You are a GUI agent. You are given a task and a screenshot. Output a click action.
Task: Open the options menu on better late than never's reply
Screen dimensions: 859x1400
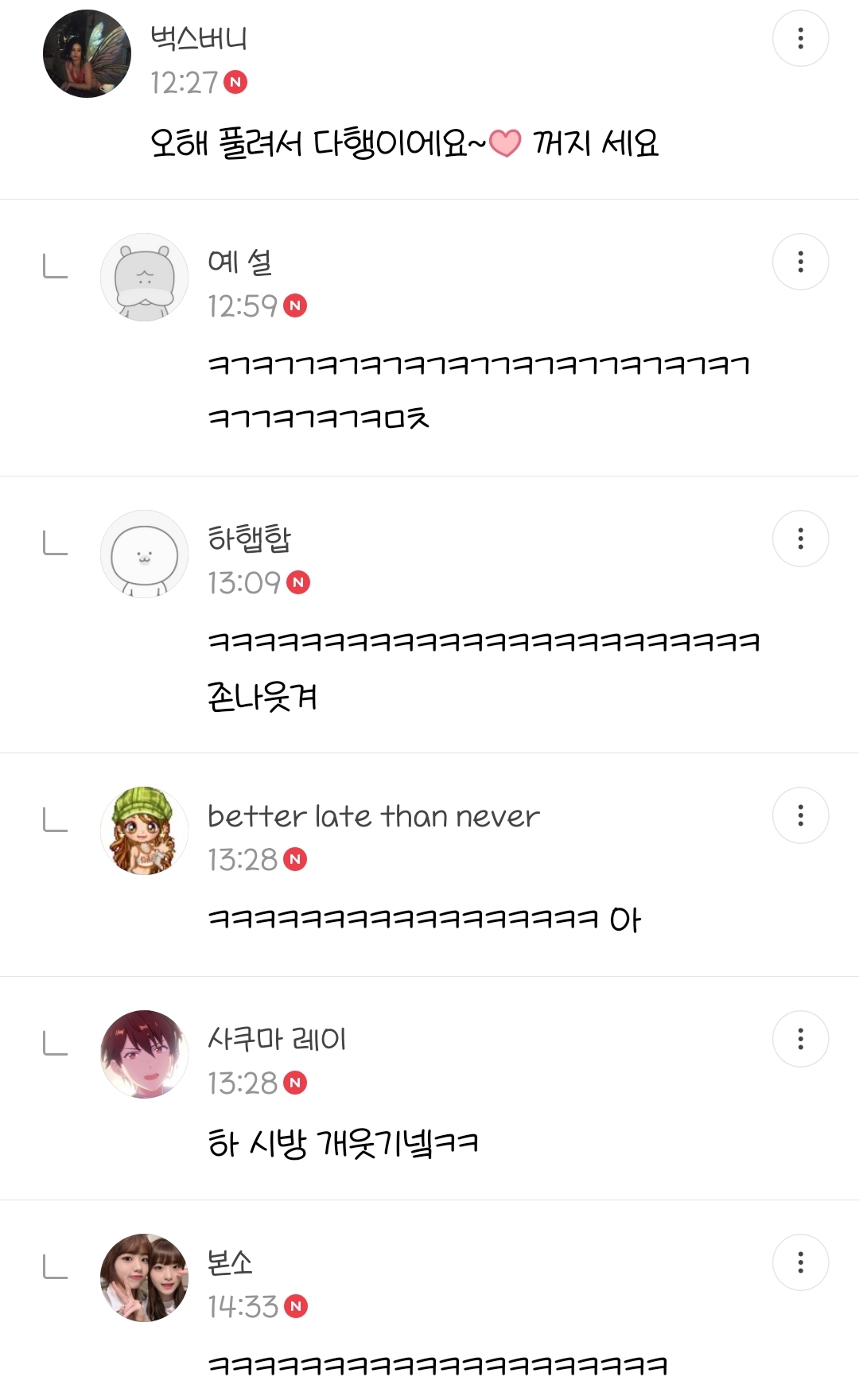coord(800,815)
